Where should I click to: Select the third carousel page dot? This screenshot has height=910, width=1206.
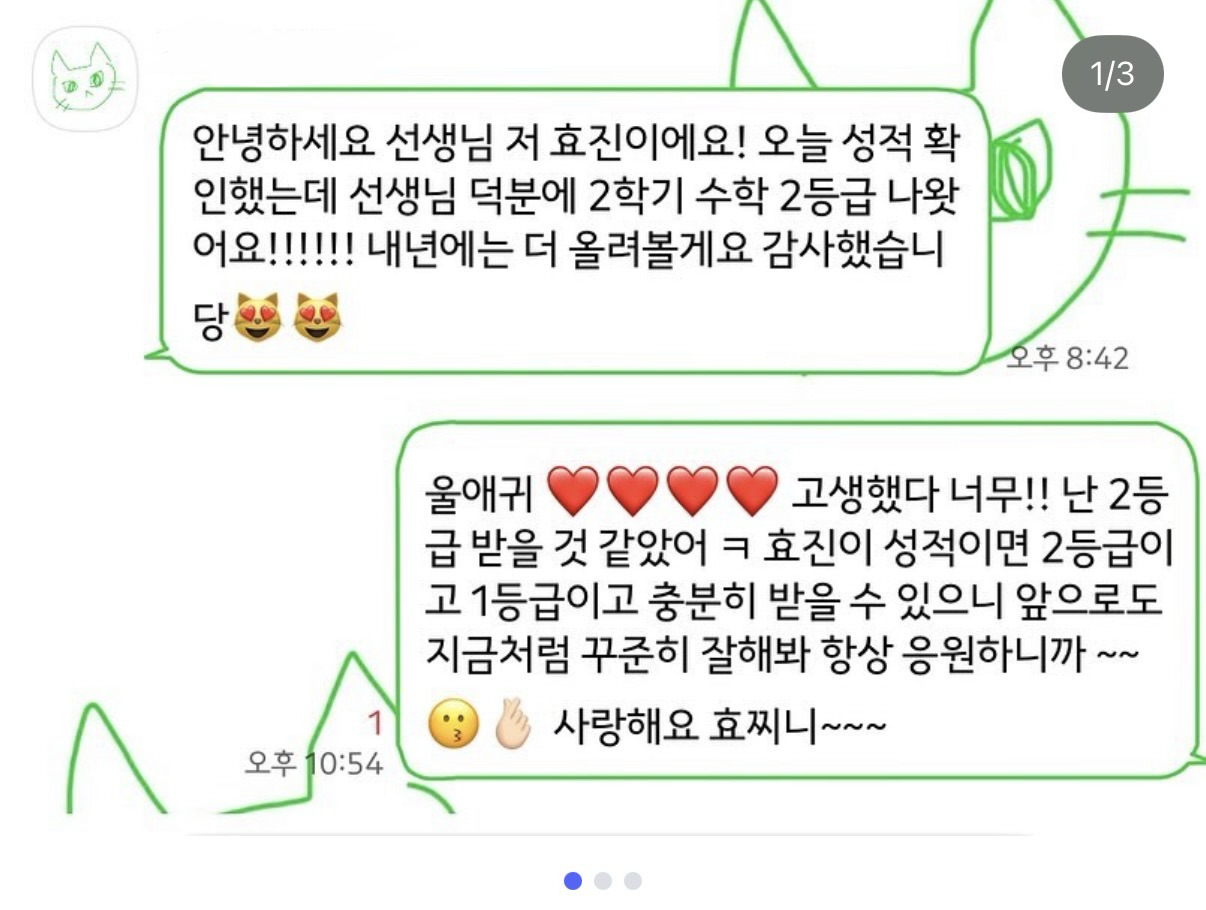point(632,881)
